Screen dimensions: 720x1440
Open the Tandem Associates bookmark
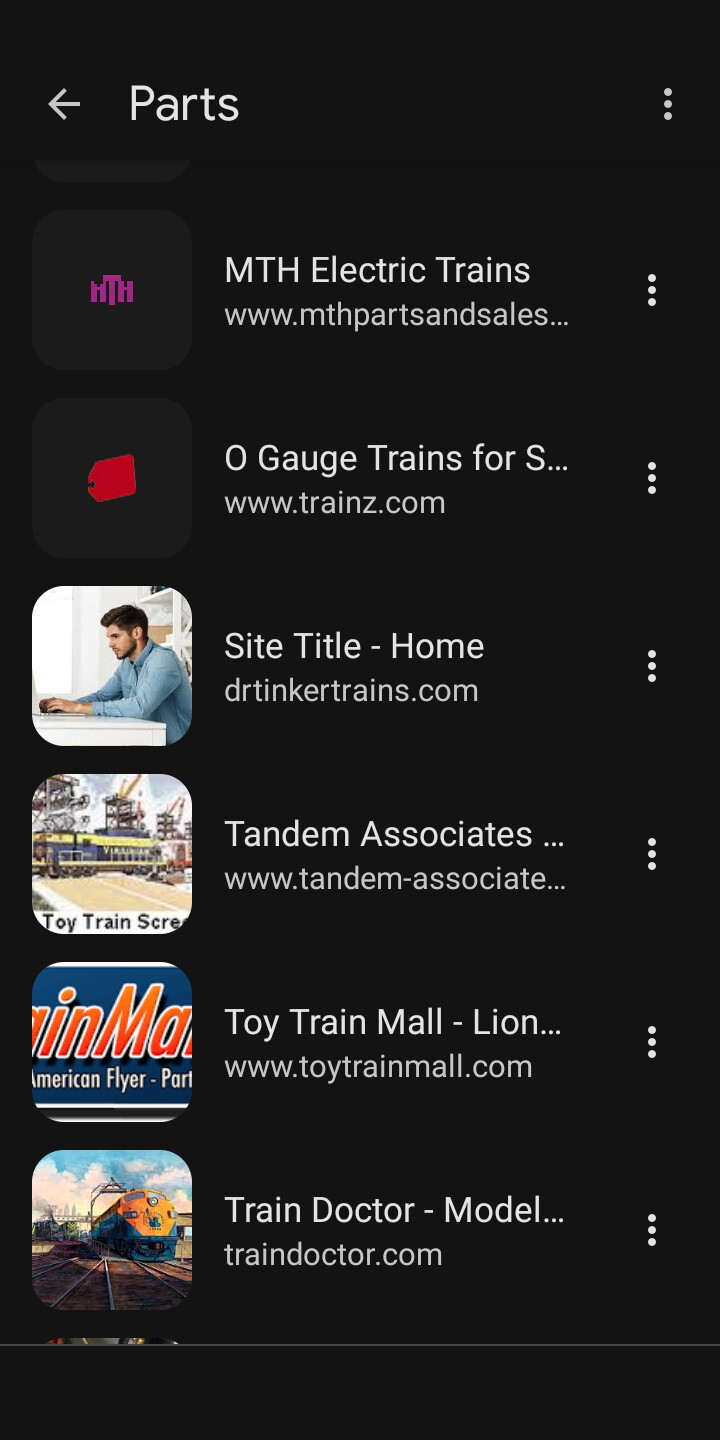pos(396,854)
